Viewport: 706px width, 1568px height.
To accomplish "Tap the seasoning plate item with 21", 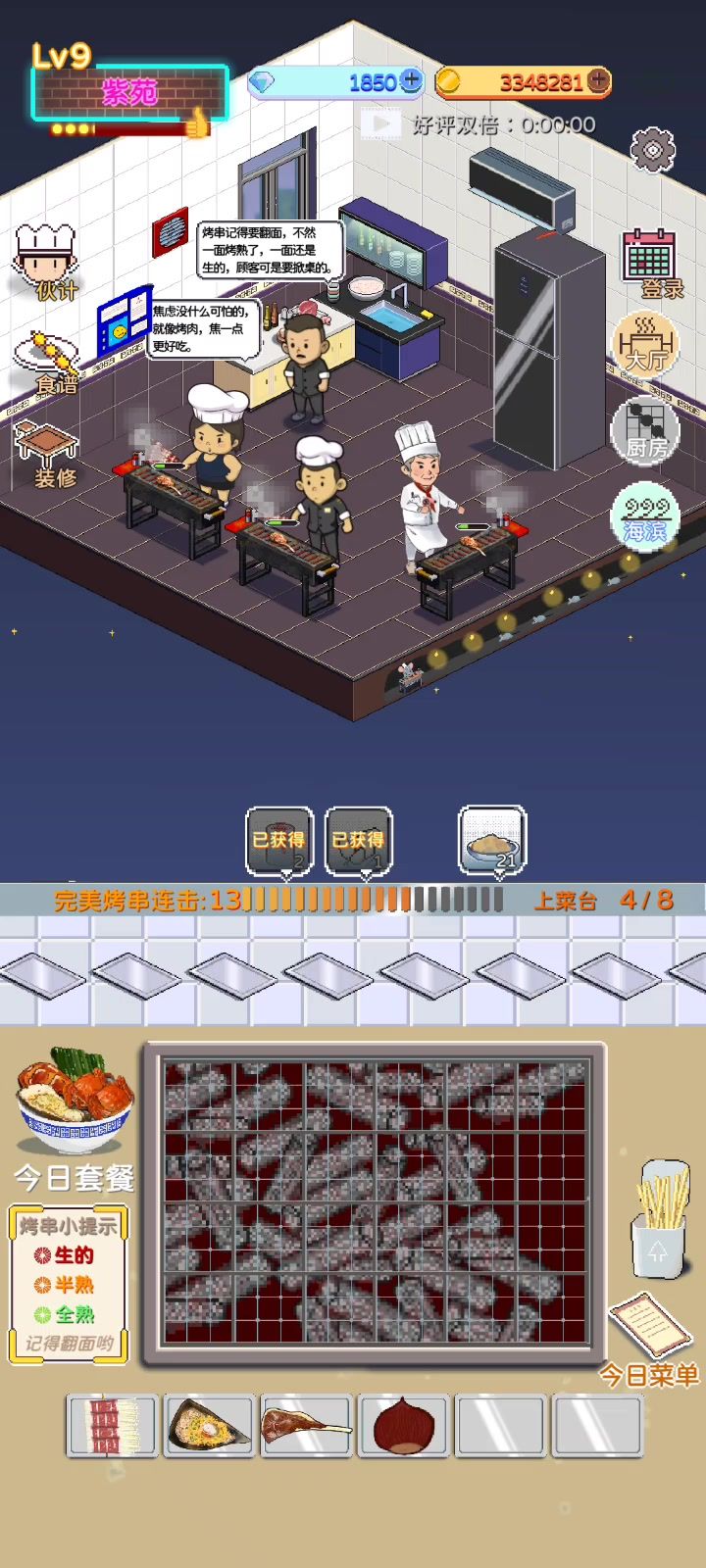I will (x=492, y=840).
